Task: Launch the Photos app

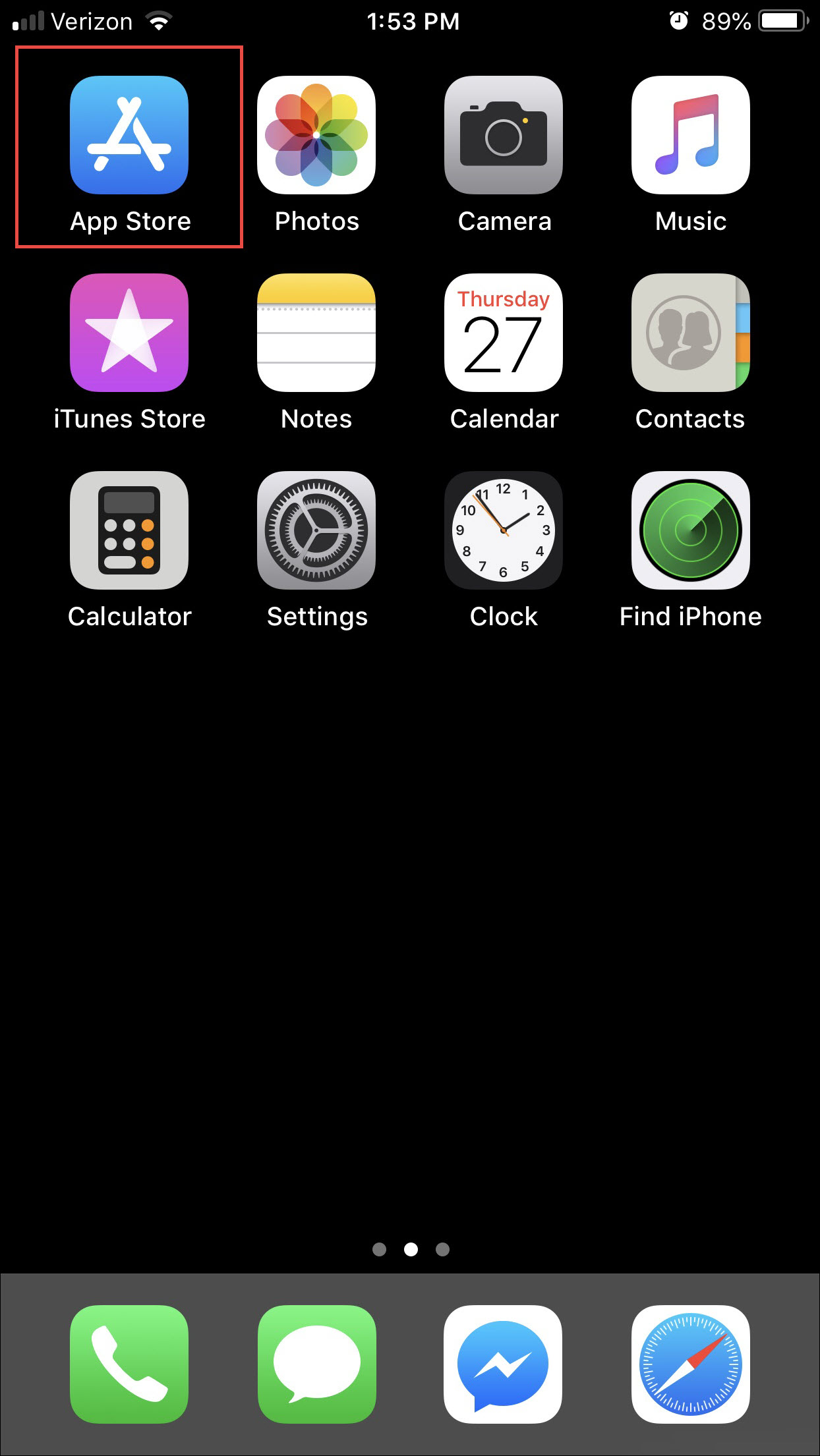Action: [x=316, y=136]
